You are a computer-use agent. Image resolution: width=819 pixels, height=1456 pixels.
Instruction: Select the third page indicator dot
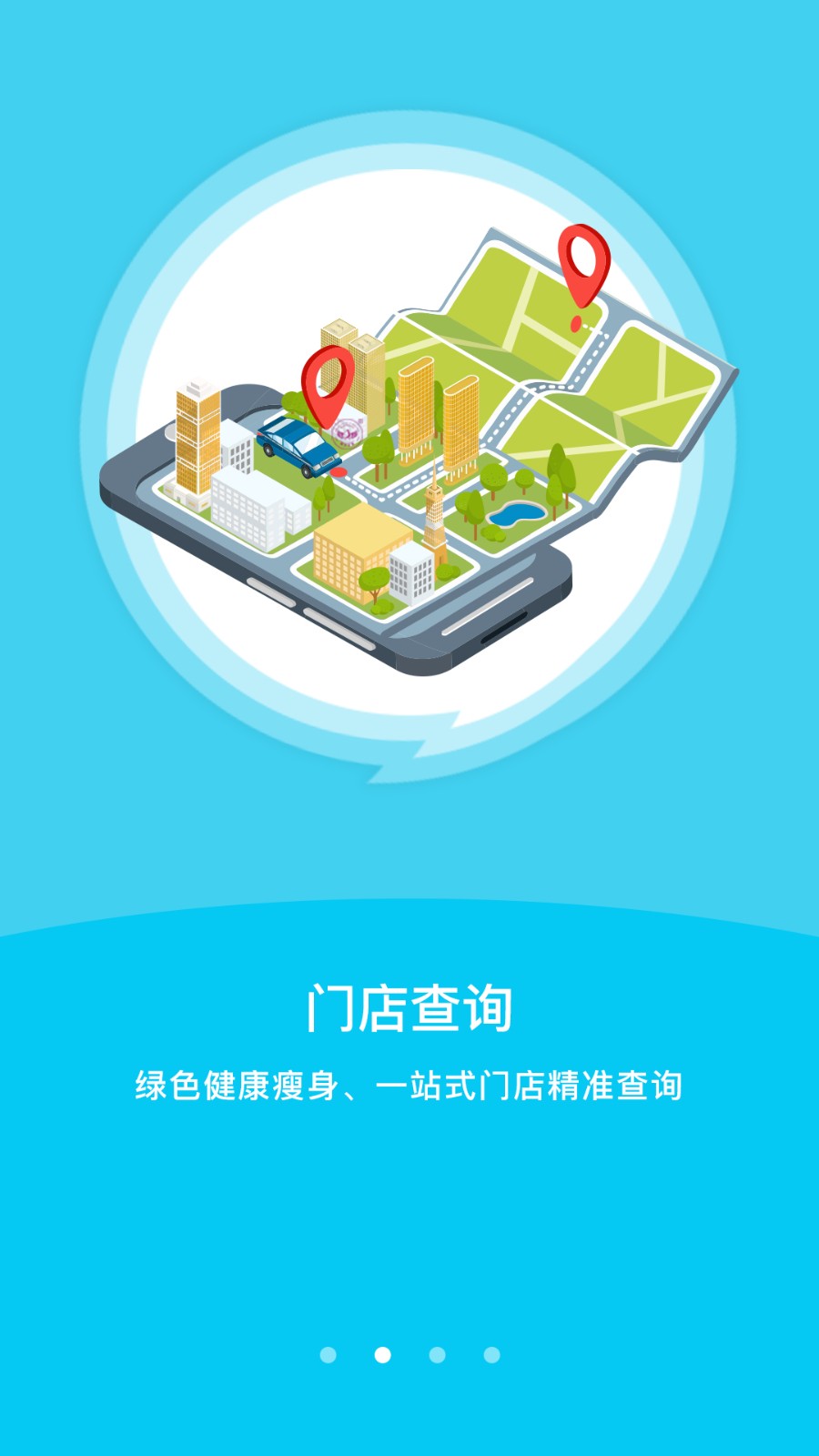pos(438,1355)
